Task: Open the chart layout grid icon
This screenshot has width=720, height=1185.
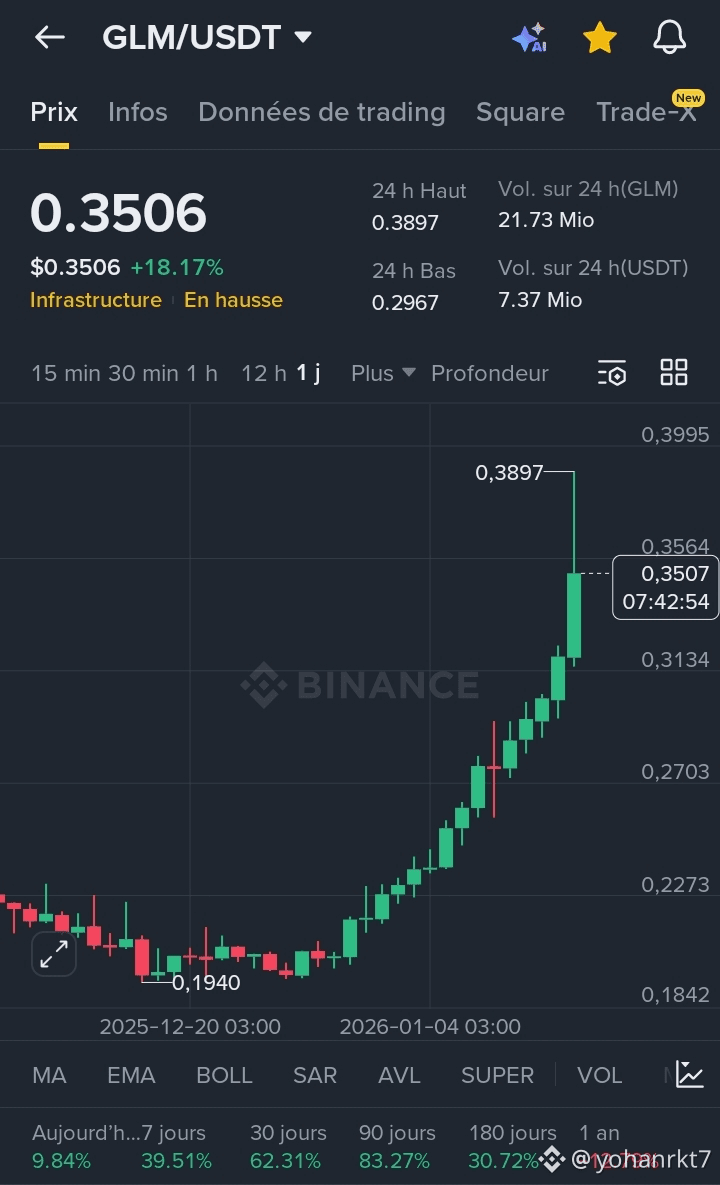Action: [674, 373]
